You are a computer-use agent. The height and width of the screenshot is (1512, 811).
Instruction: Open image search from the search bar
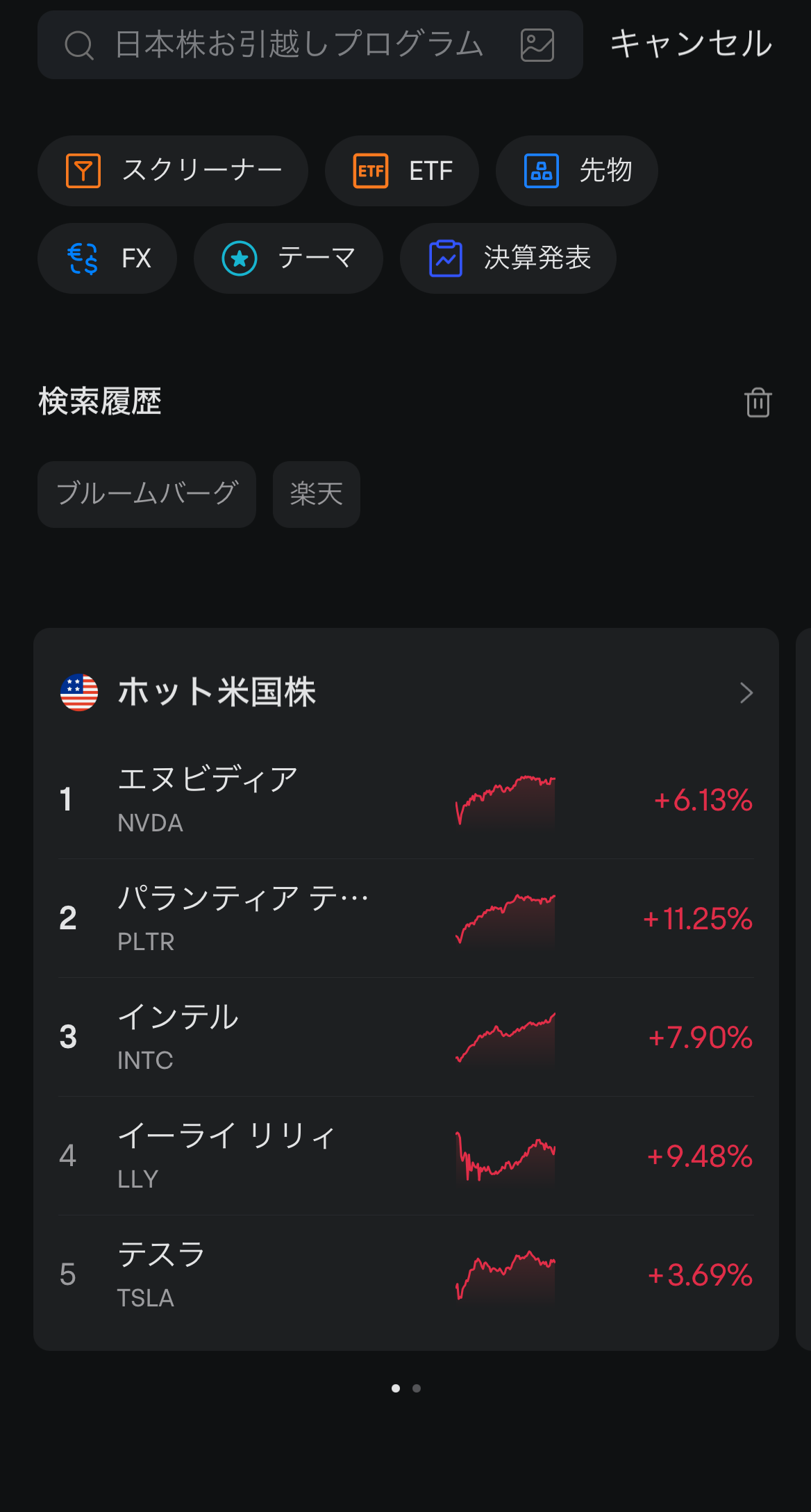pyautogui.click(x=537, y=45)
